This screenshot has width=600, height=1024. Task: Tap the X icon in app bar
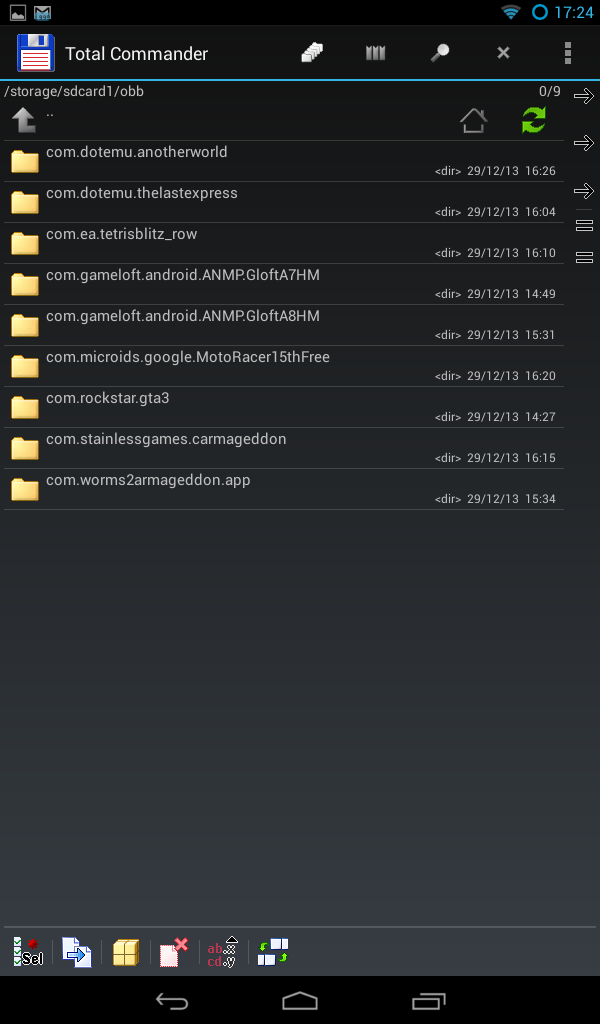503,53
